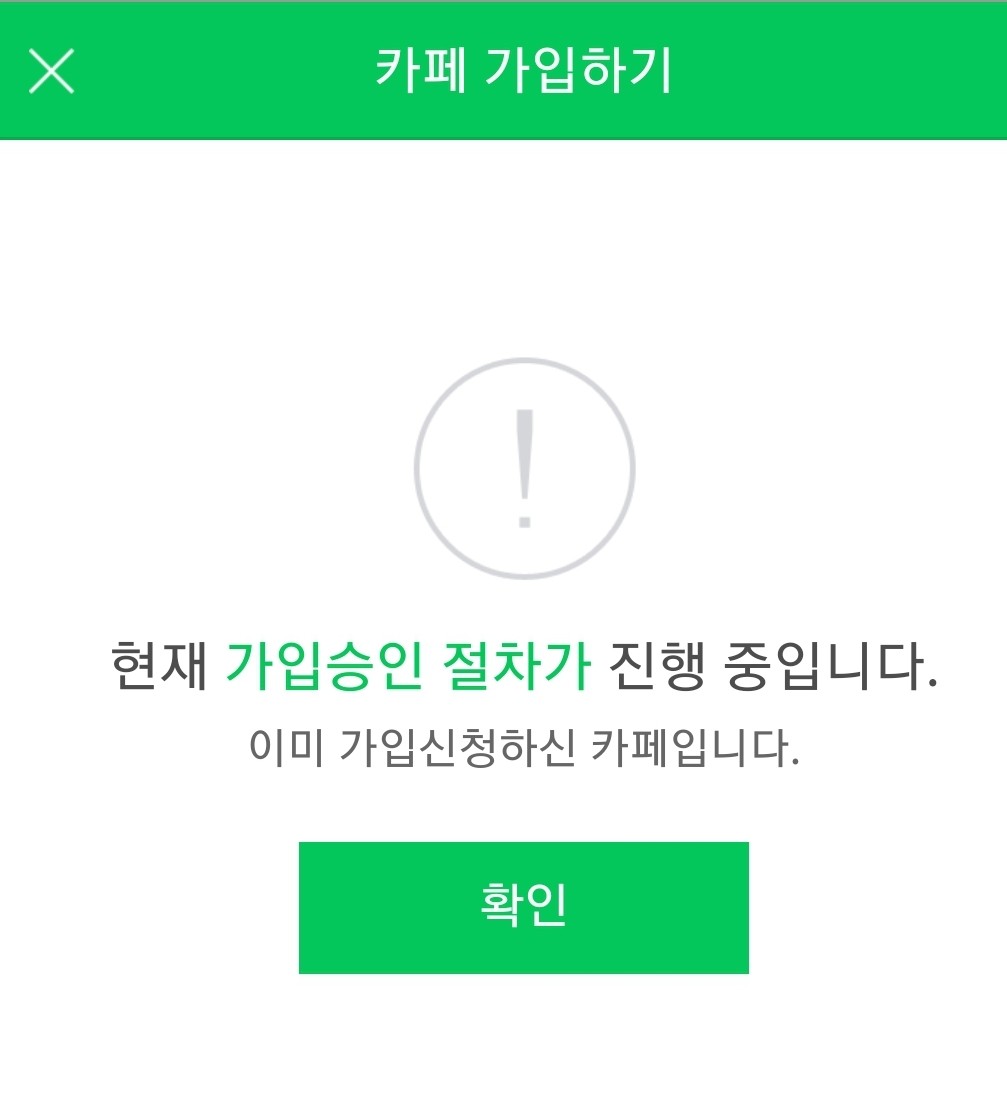The height and width of the screenshot is (1112, 1007).
Task: Close the 카페 가입하기 screen
Action: pos(52,71)
